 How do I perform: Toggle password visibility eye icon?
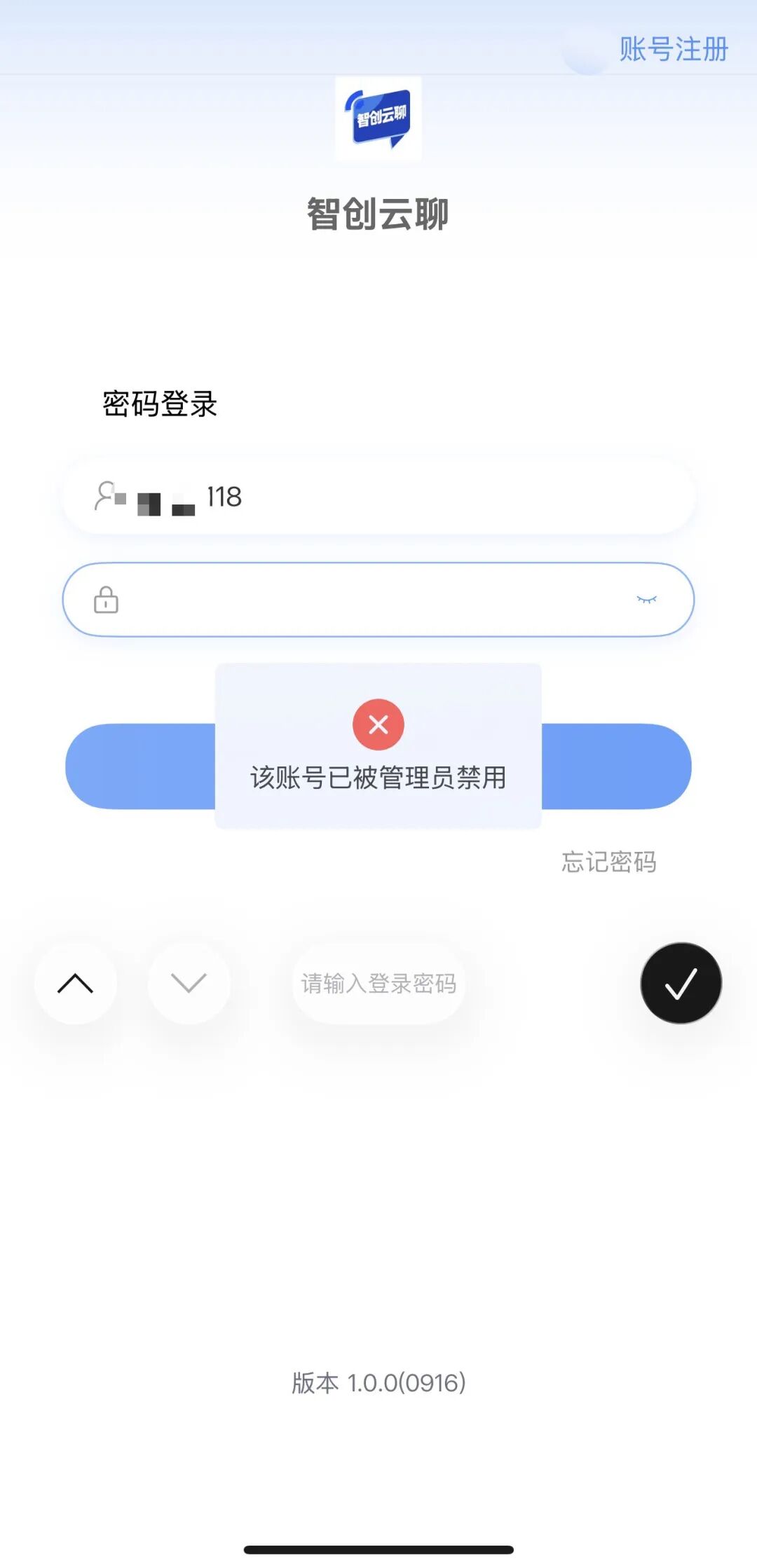646,600
